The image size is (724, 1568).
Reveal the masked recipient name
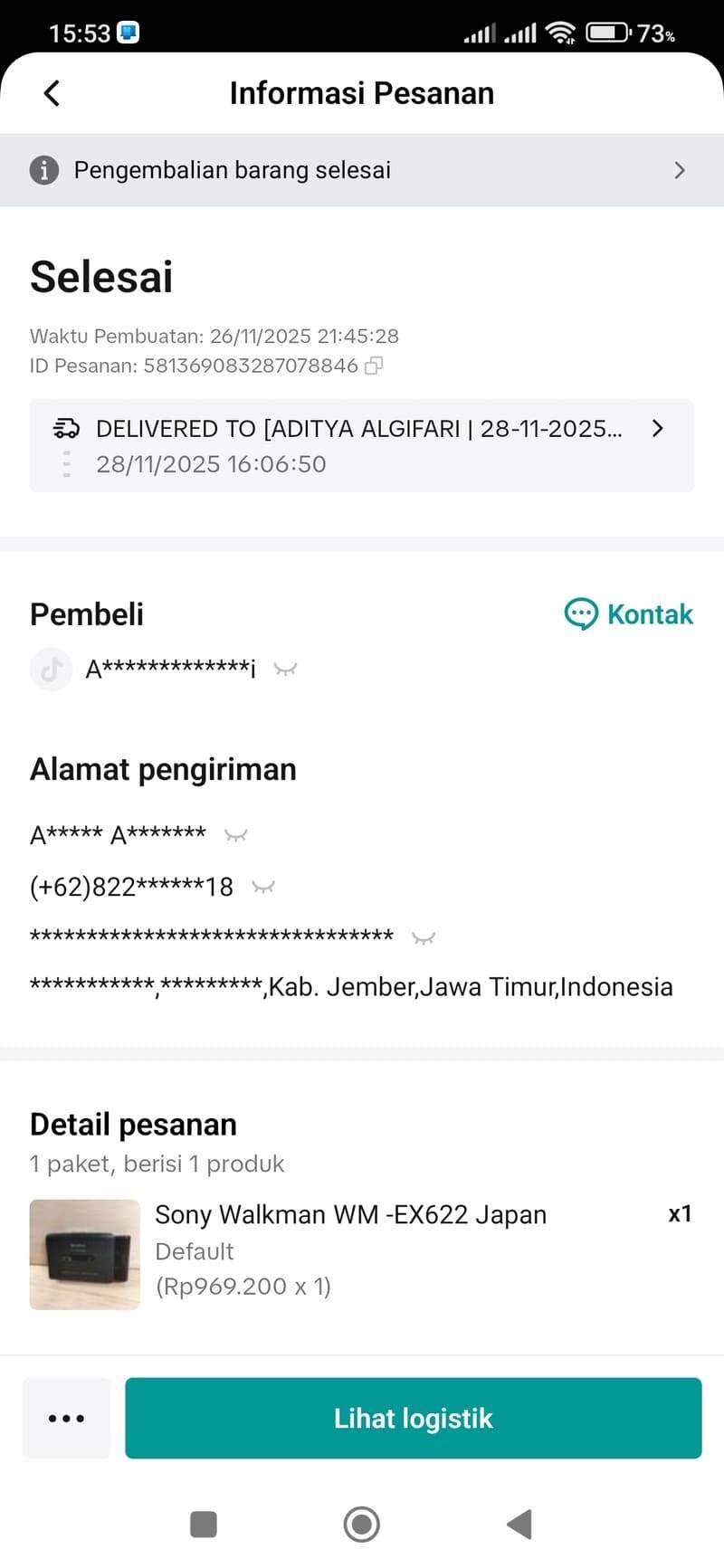tap(236, 835)
